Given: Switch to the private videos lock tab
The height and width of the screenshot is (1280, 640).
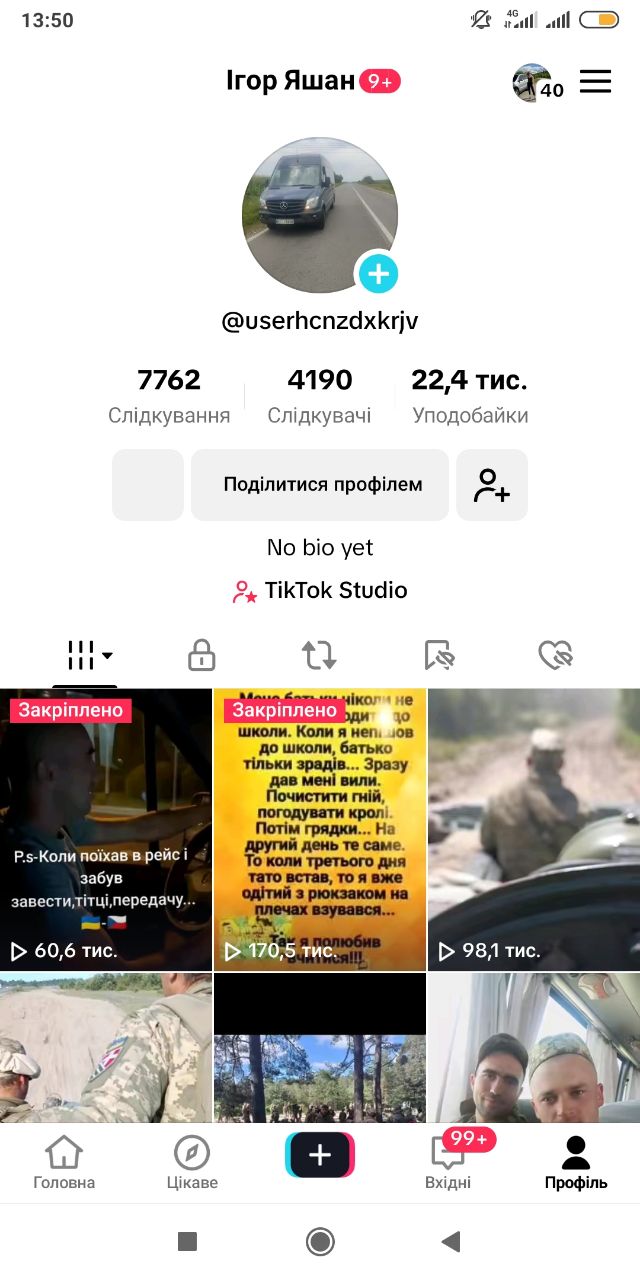Looking at the screenshot, I should point(202,656).
